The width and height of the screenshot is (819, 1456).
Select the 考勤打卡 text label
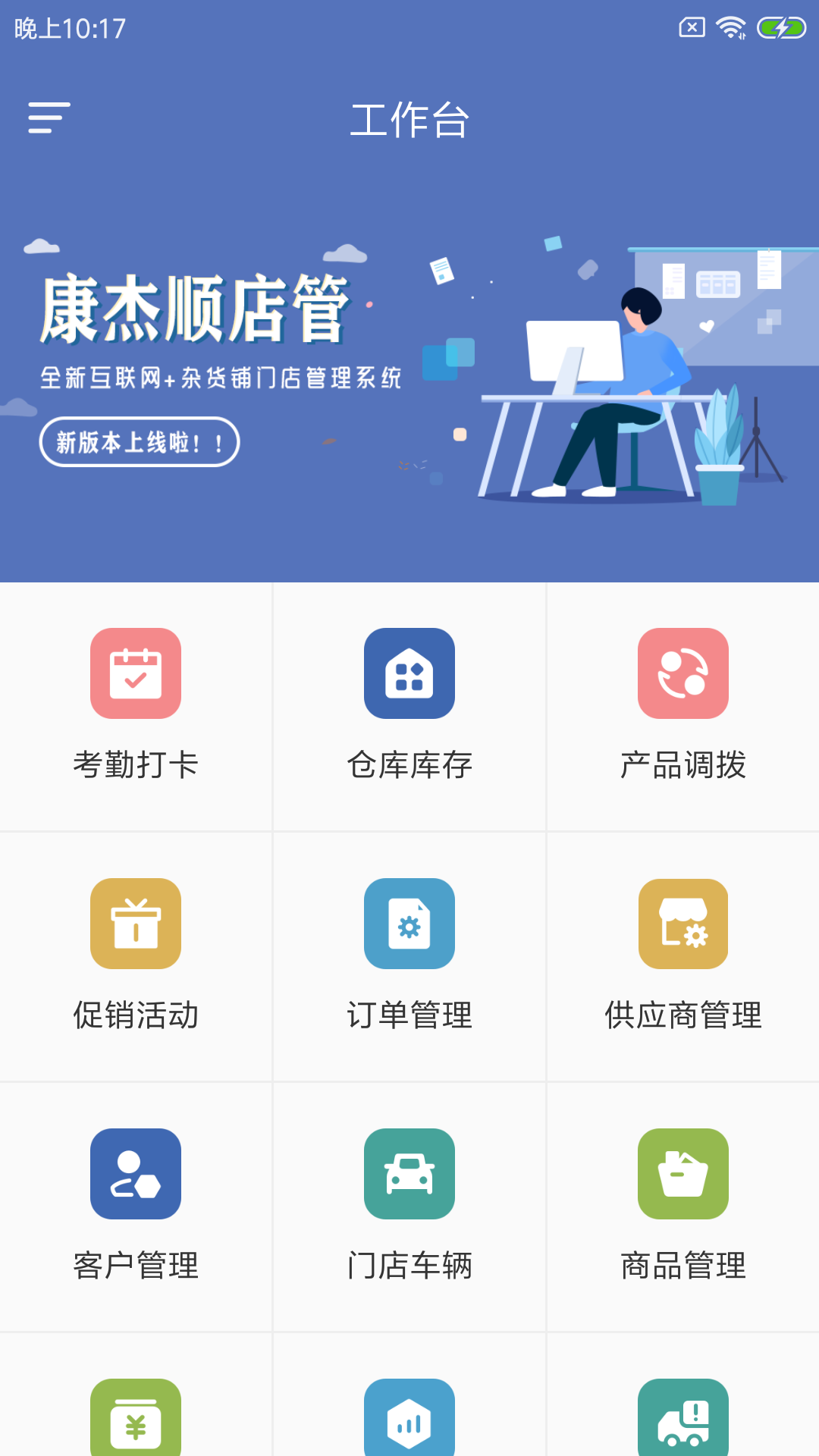click(136, 765)
